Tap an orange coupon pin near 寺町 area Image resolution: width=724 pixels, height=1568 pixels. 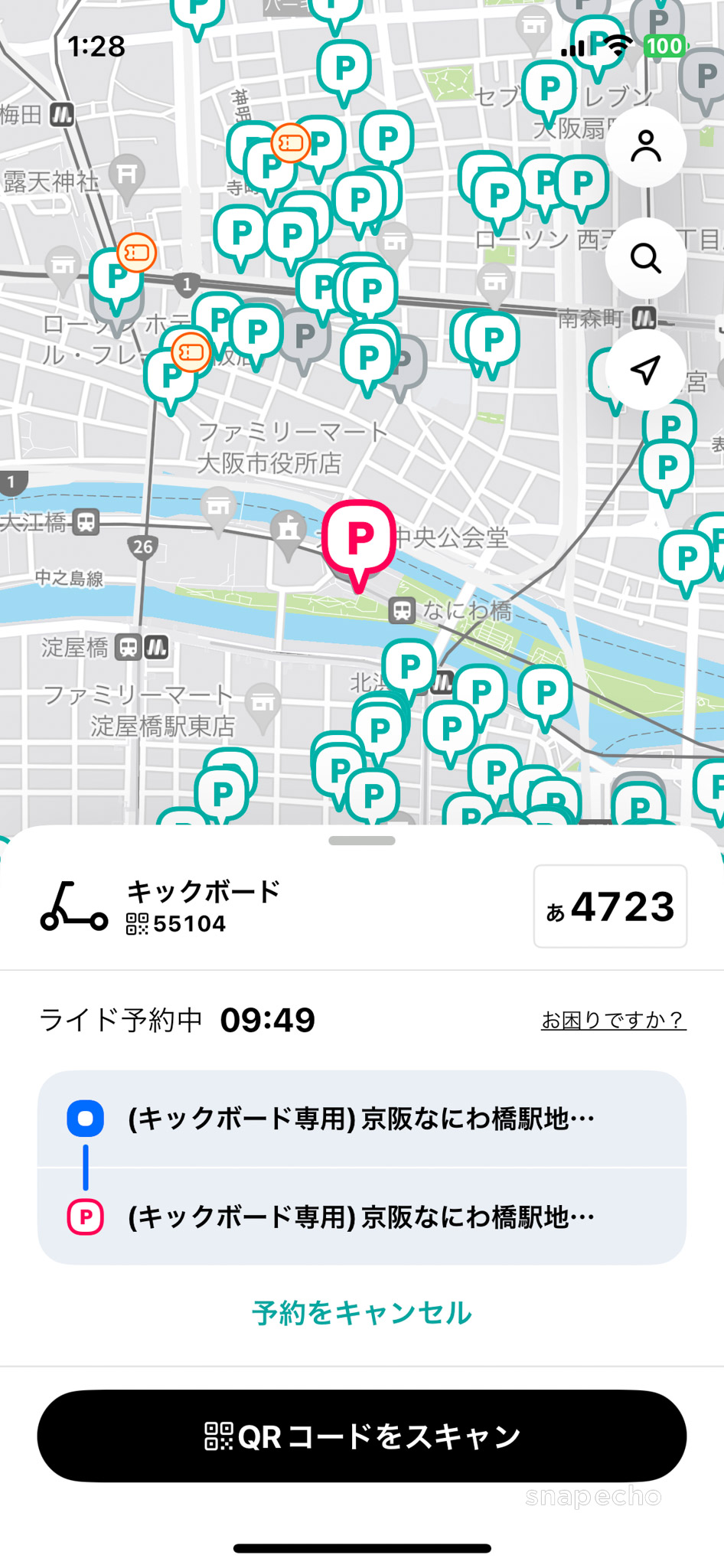289,142
